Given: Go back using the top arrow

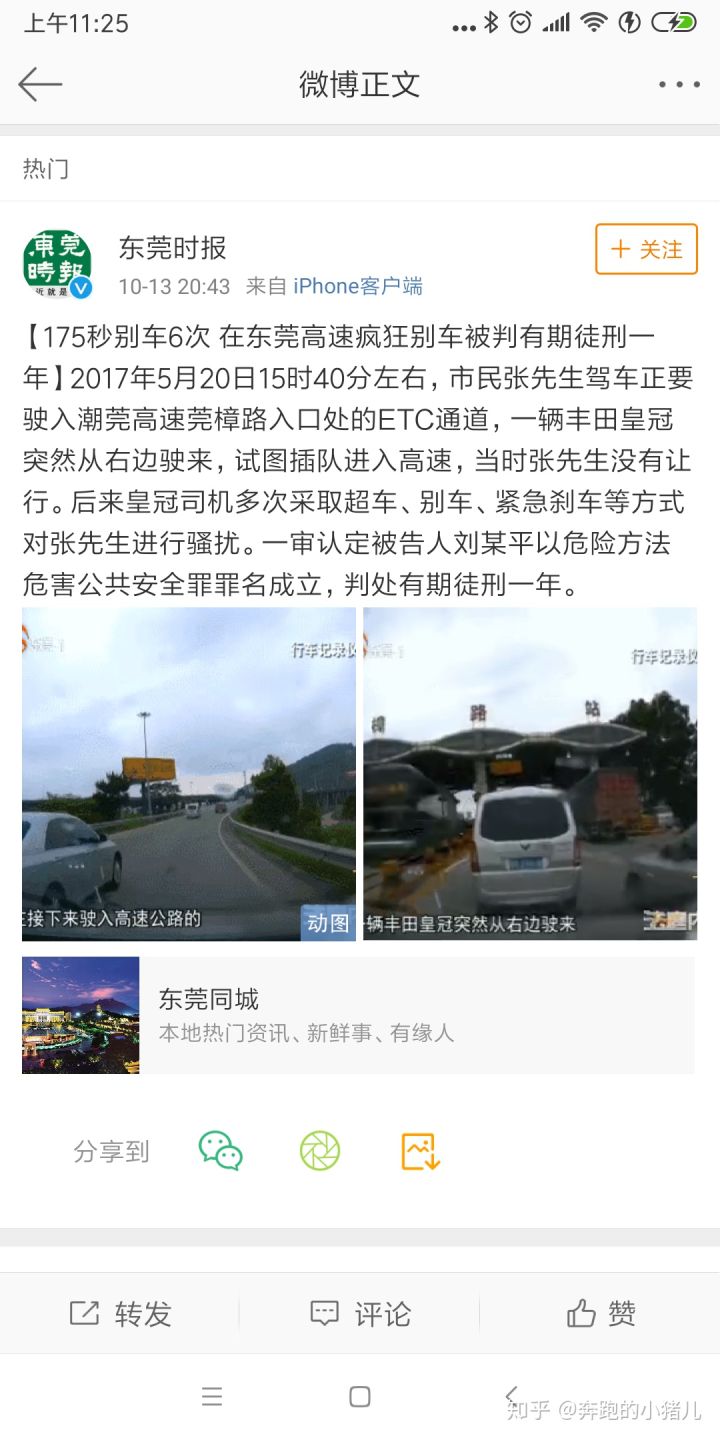Looking at the screenshot, I should pyautogui.click(x=40, y=84).
